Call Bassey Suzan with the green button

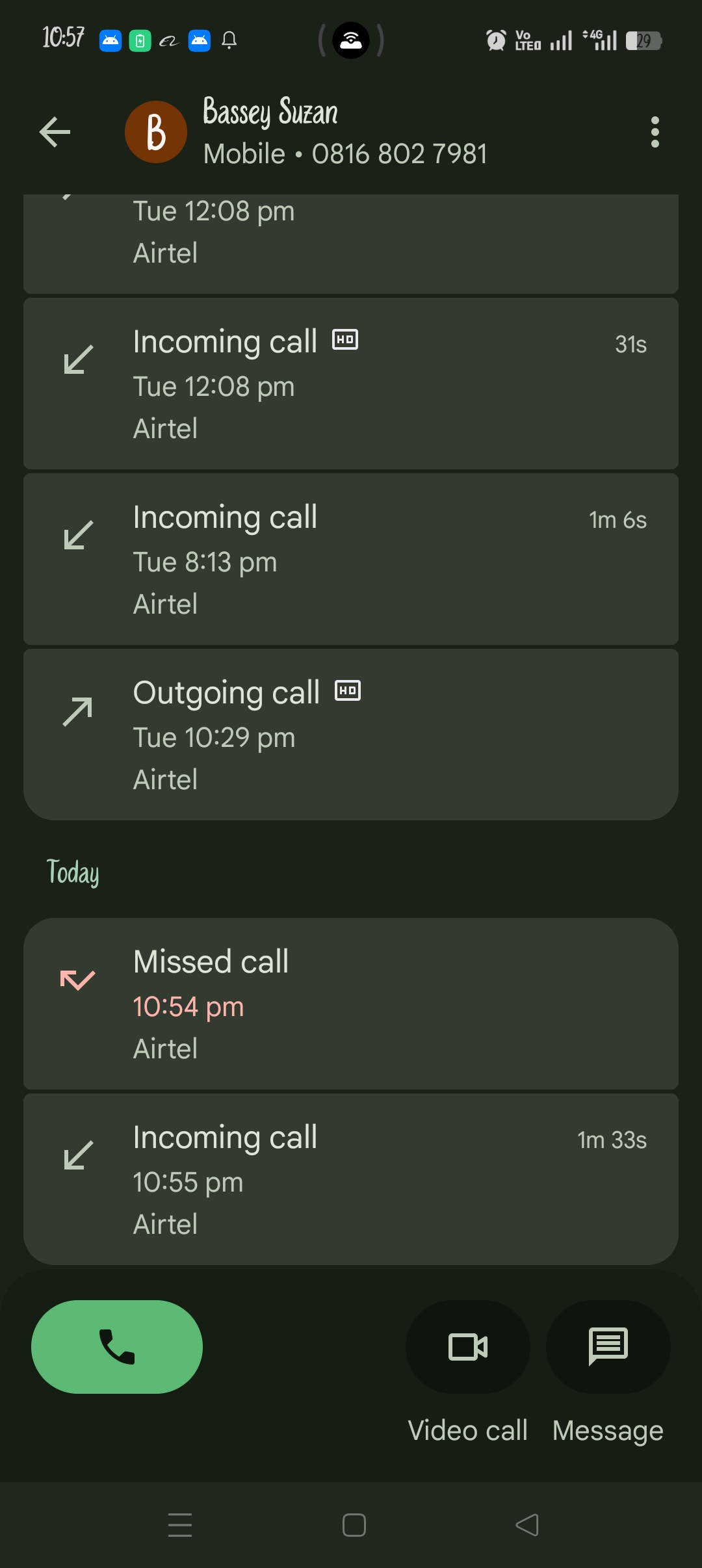pyautogui.click(x=117, y=1346)
